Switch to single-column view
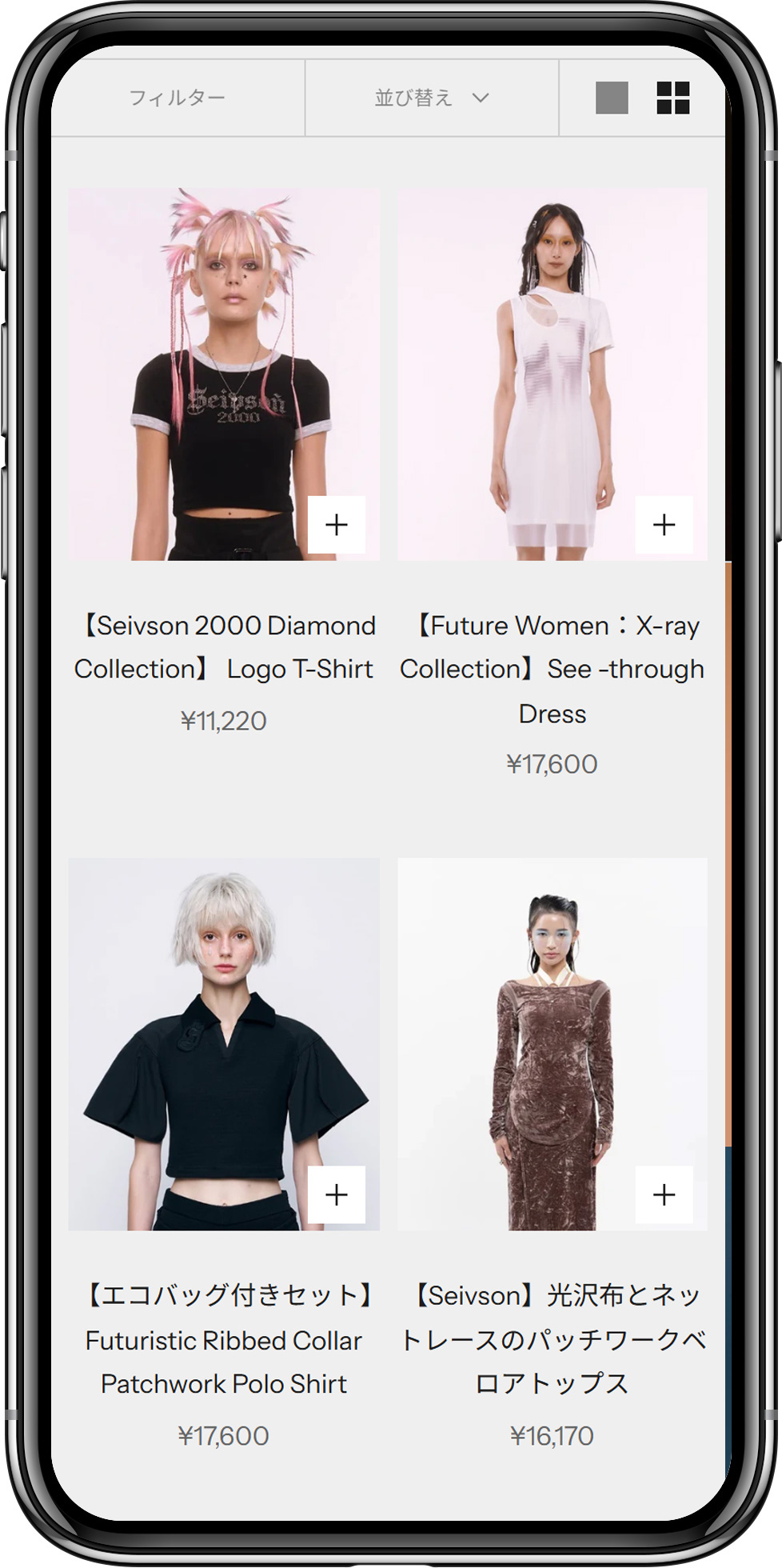This screenshot has width=782, height=1568. (612, 98)
